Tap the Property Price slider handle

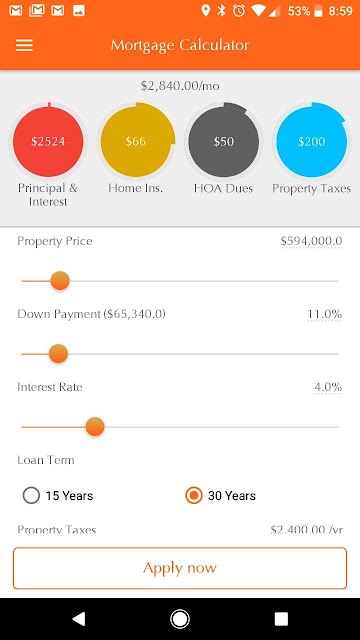(x=60, y=281)
